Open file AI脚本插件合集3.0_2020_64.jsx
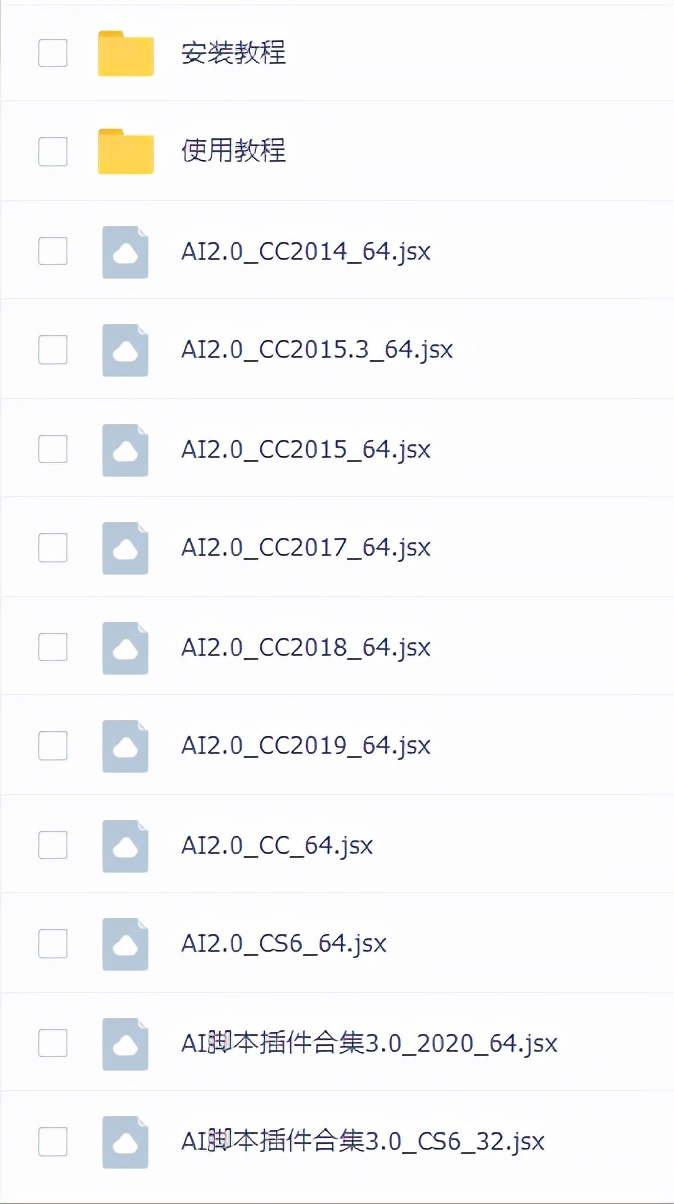 click(x=369, y=1043)
